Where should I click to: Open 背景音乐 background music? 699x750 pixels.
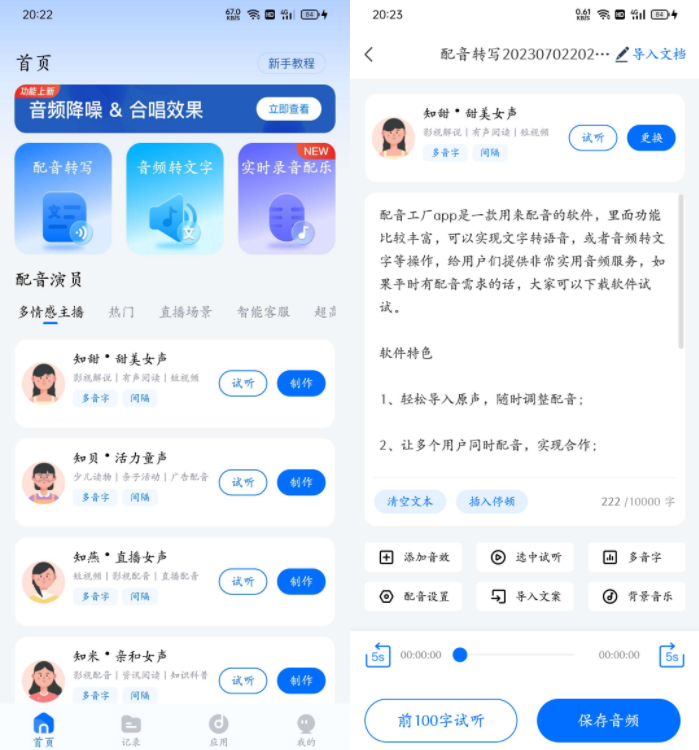click(637, 597)
